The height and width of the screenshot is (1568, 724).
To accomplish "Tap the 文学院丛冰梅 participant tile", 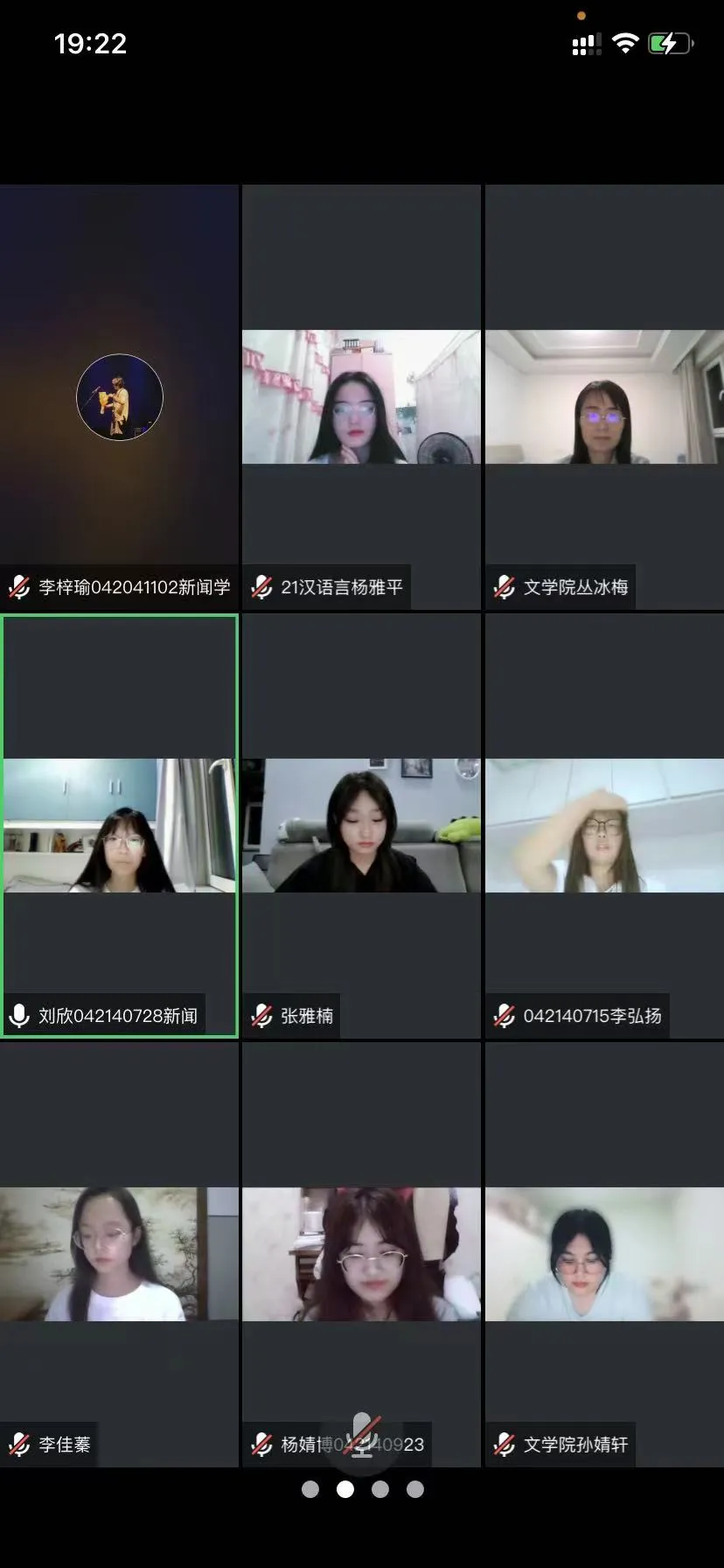I will pyautogui.click(x=604, y=396).
